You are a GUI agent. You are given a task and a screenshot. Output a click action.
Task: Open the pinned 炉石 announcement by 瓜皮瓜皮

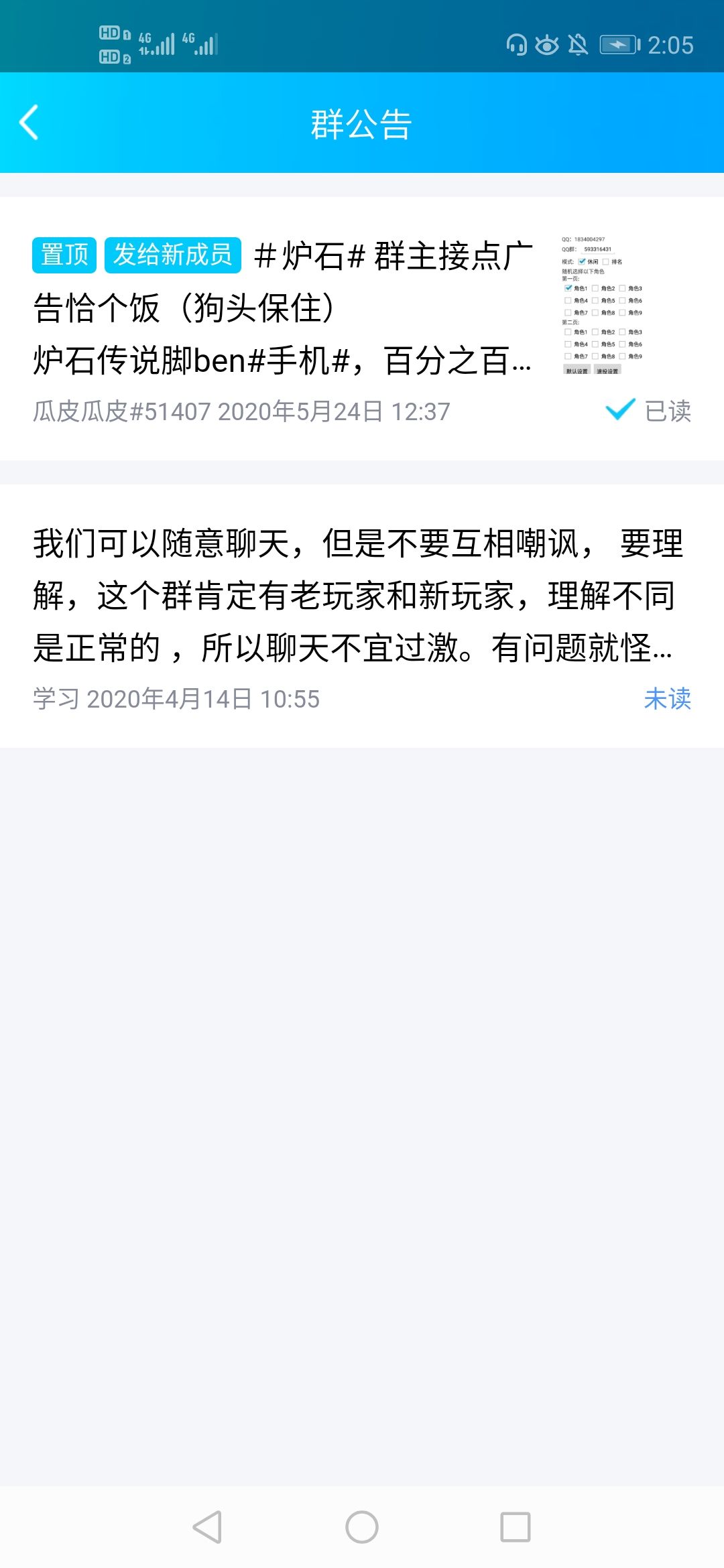(362, 328)
